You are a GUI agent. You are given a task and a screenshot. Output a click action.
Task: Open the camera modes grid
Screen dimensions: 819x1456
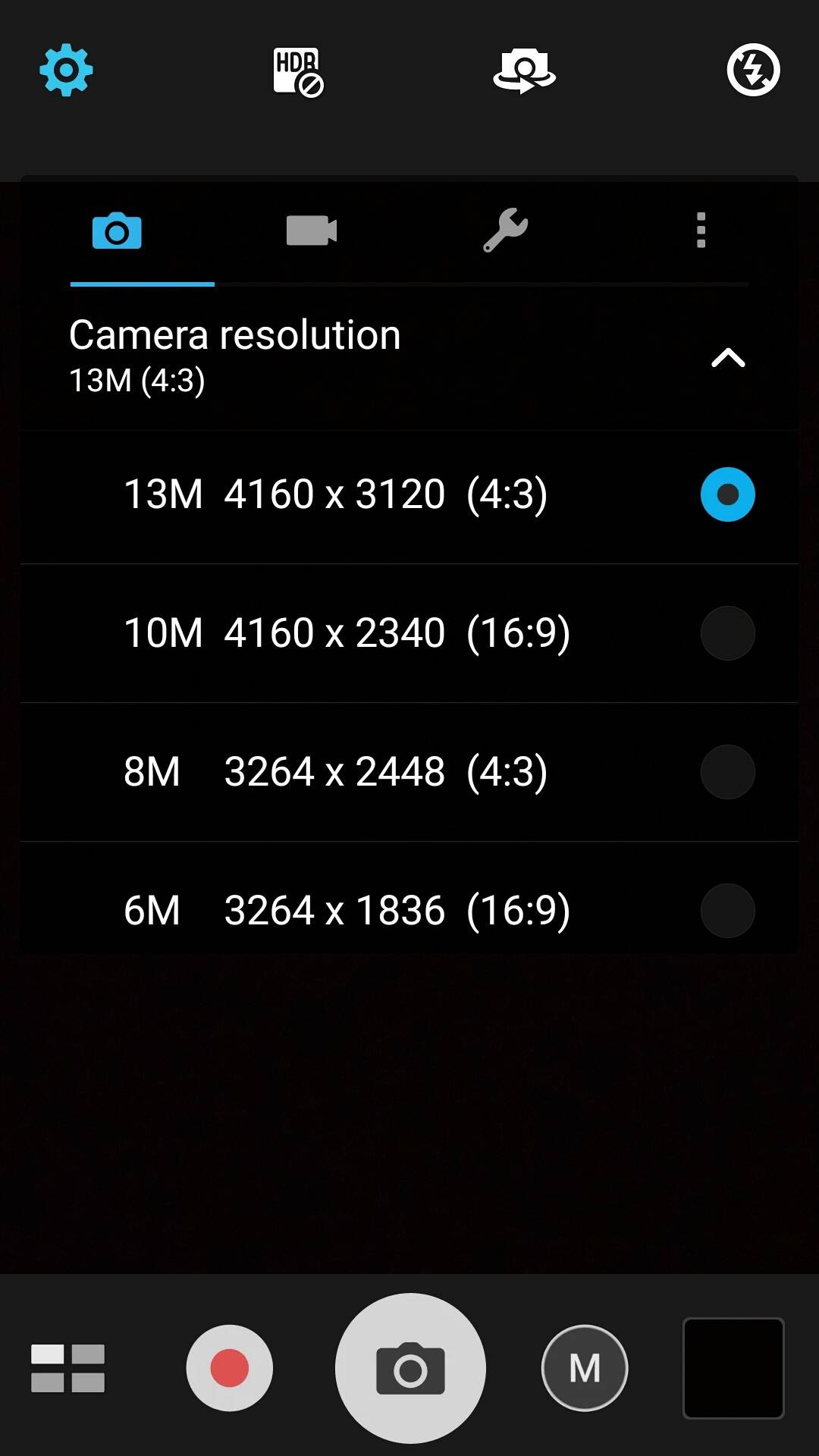[x=67, y=1368]
